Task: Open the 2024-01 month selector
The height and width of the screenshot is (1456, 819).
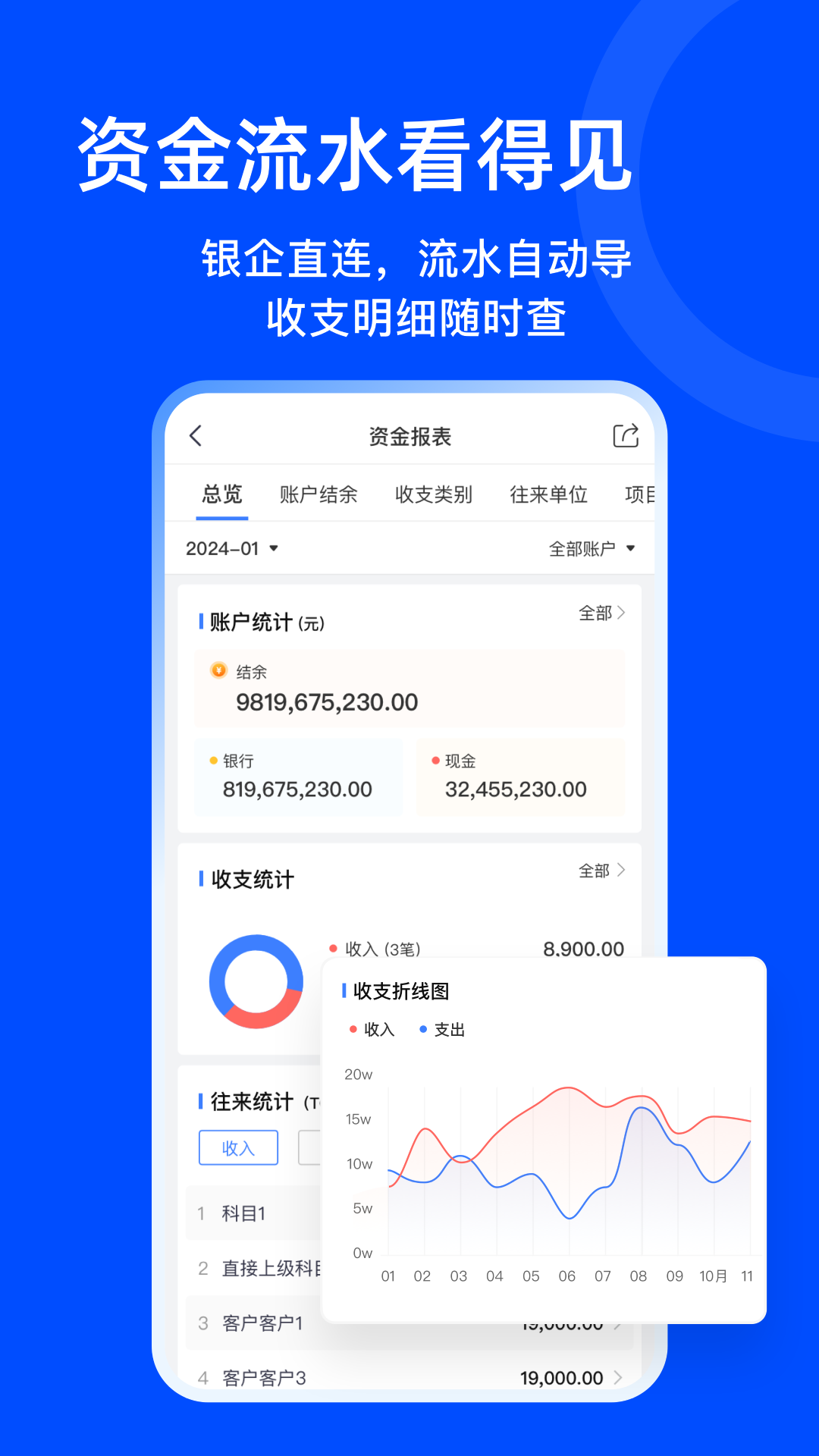Action: (x=231, y=548)
